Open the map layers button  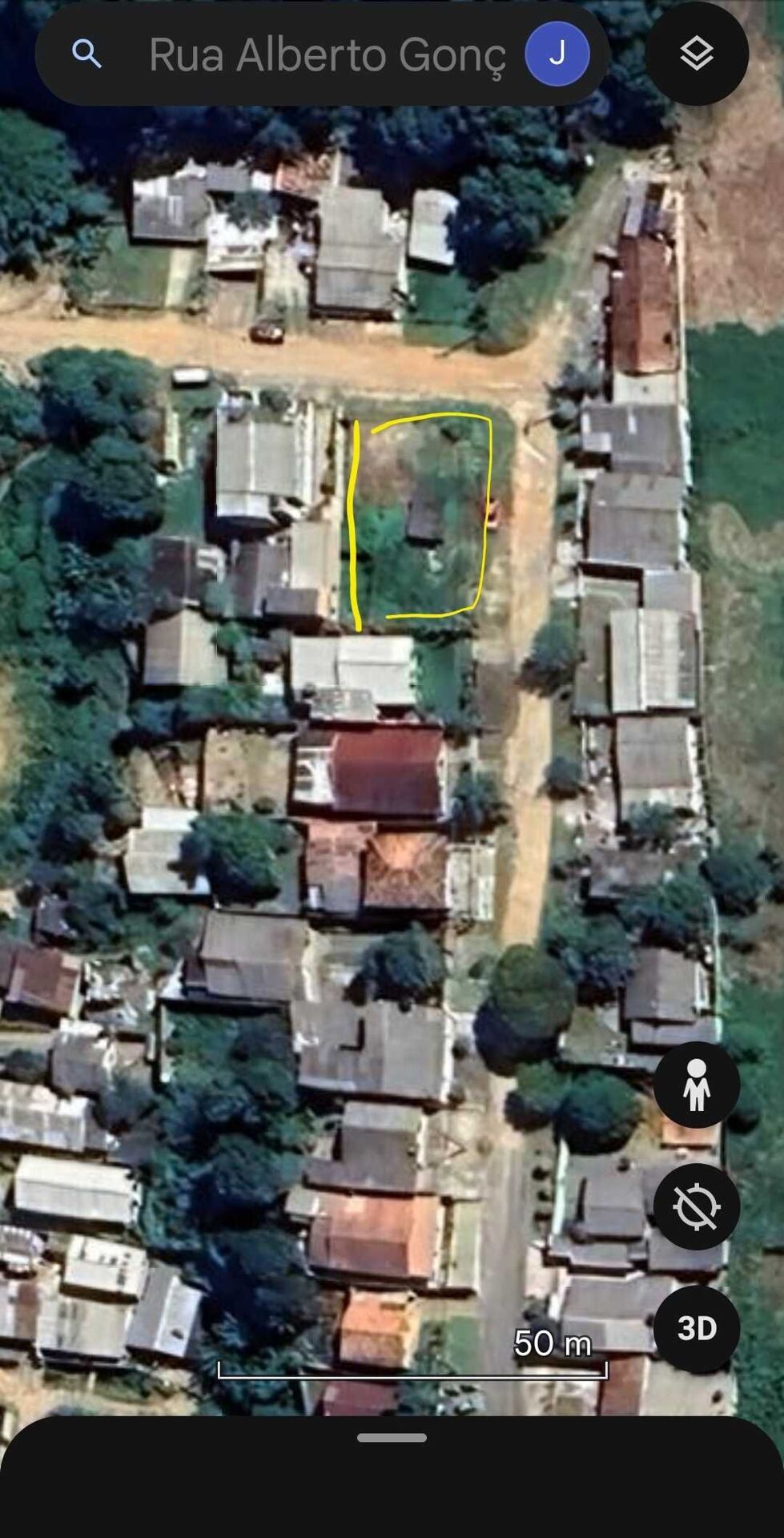click(x=696, y=54)
